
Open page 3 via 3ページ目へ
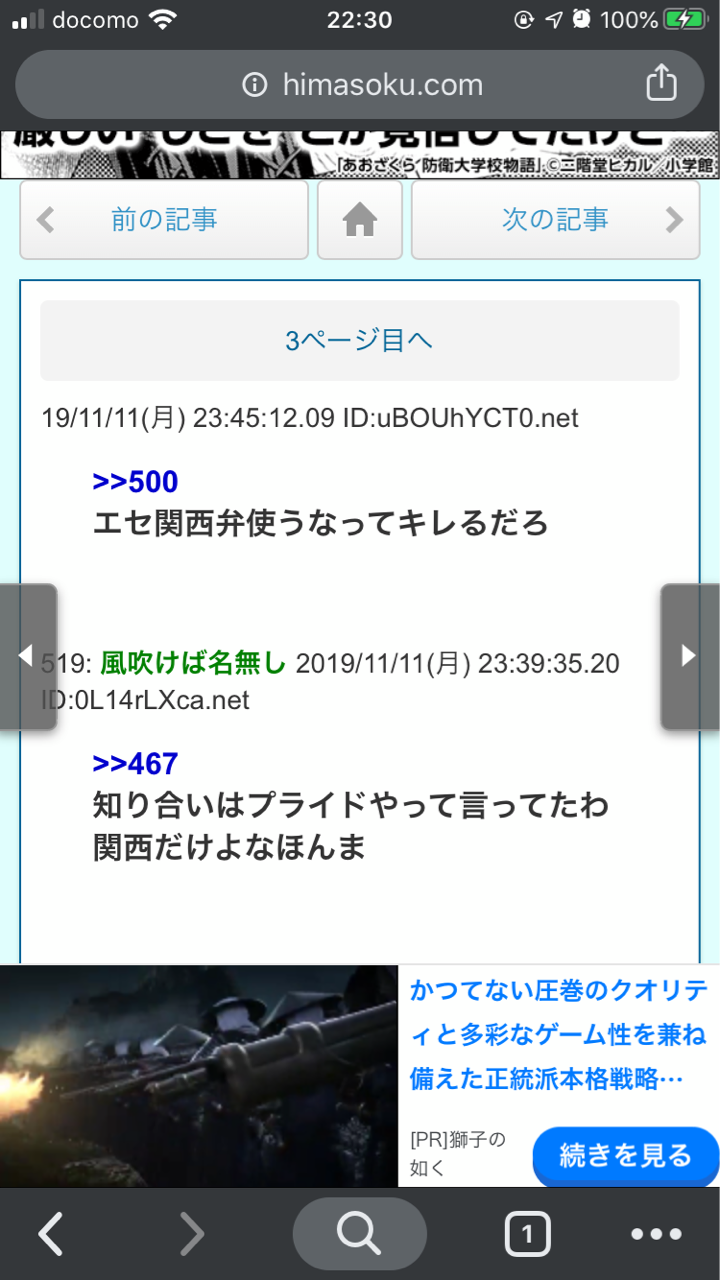click(x=359, y=341)
